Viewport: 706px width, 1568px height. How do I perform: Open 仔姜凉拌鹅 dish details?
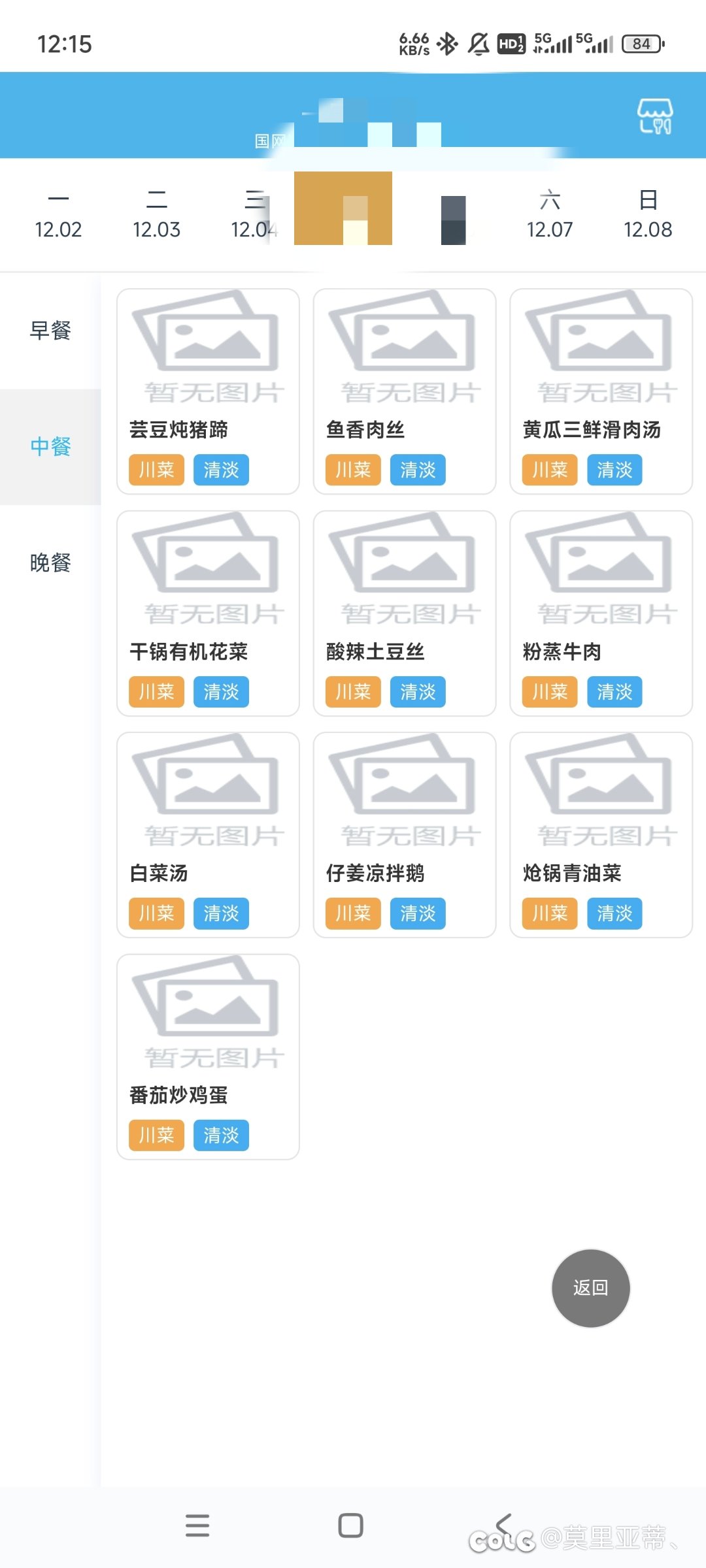(x=405, y=835)
